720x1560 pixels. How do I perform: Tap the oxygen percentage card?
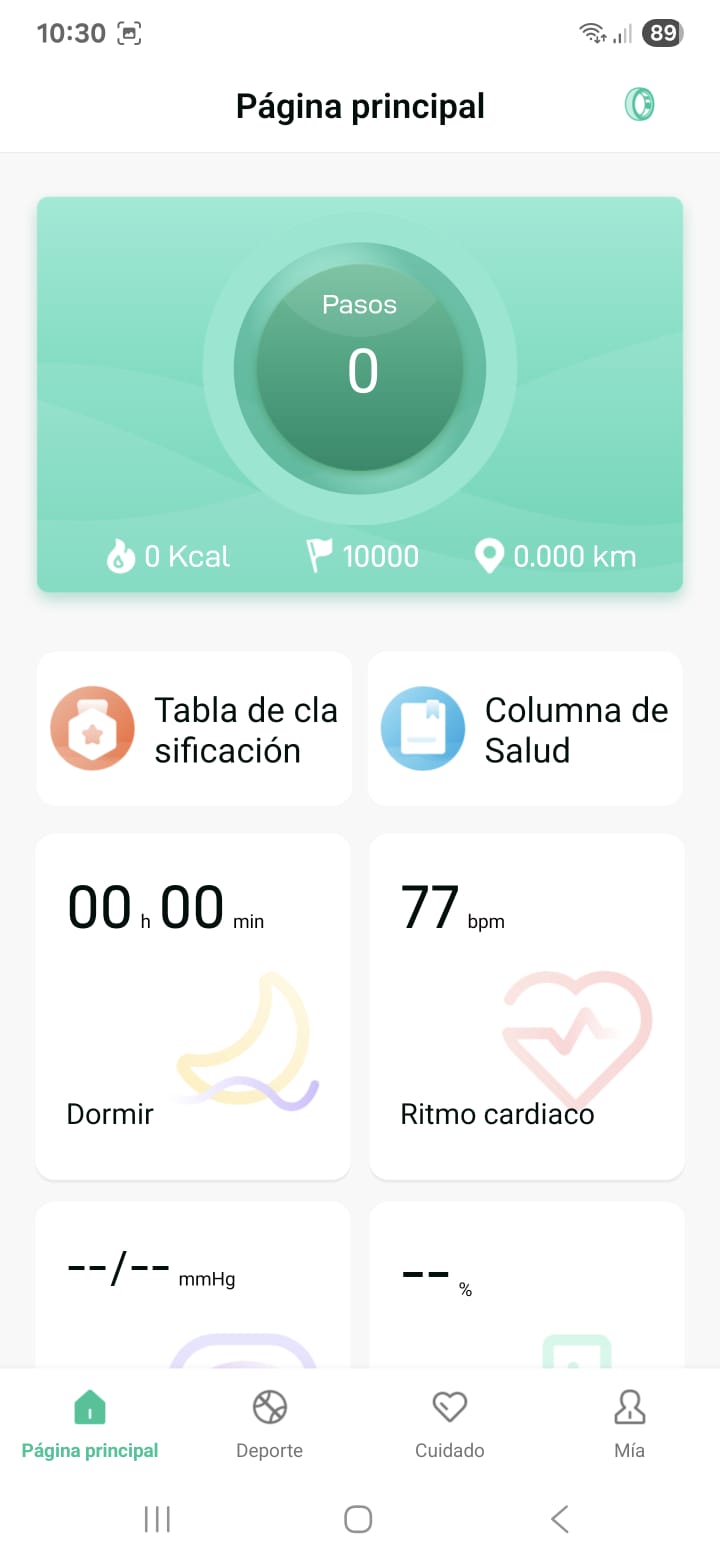pos(526,1280)
